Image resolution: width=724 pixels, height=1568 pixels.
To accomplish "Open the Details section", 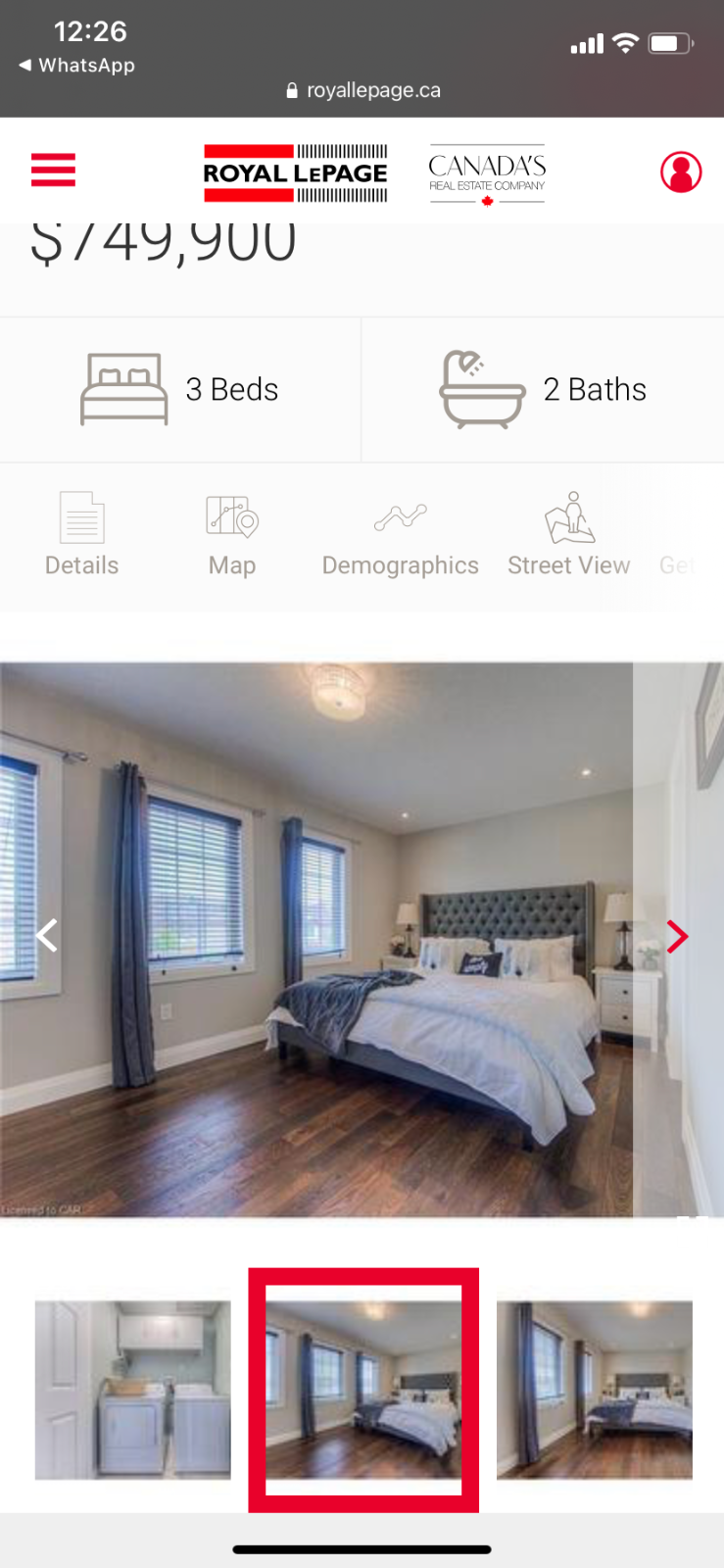I will (81, 535).
